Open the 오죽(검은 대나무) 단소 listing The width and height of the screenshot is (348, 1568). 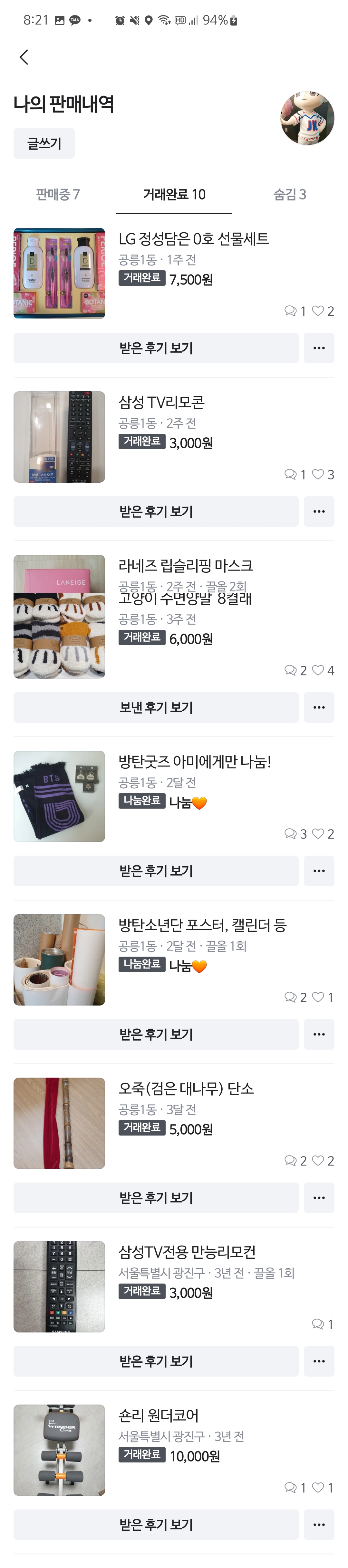click(186, 1089)
